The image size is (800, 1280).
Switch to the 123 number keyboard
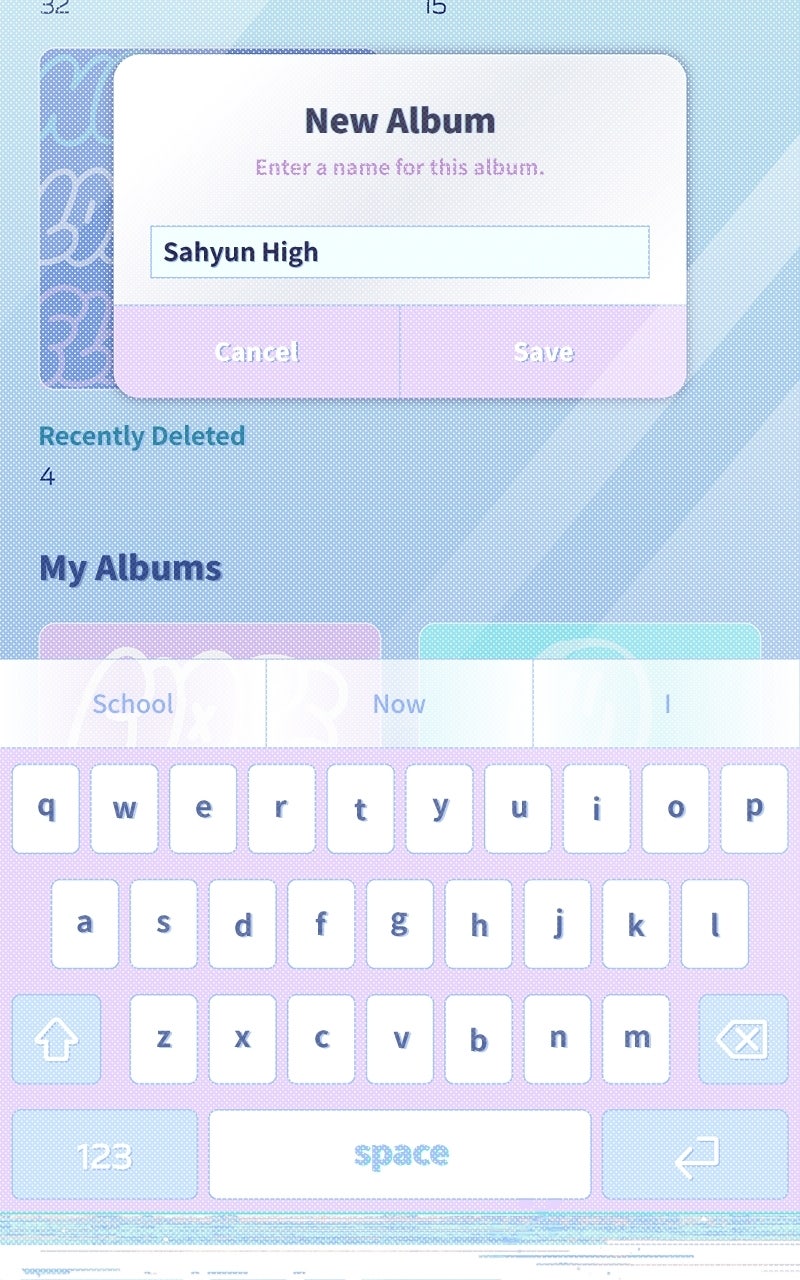[104, 1155]
